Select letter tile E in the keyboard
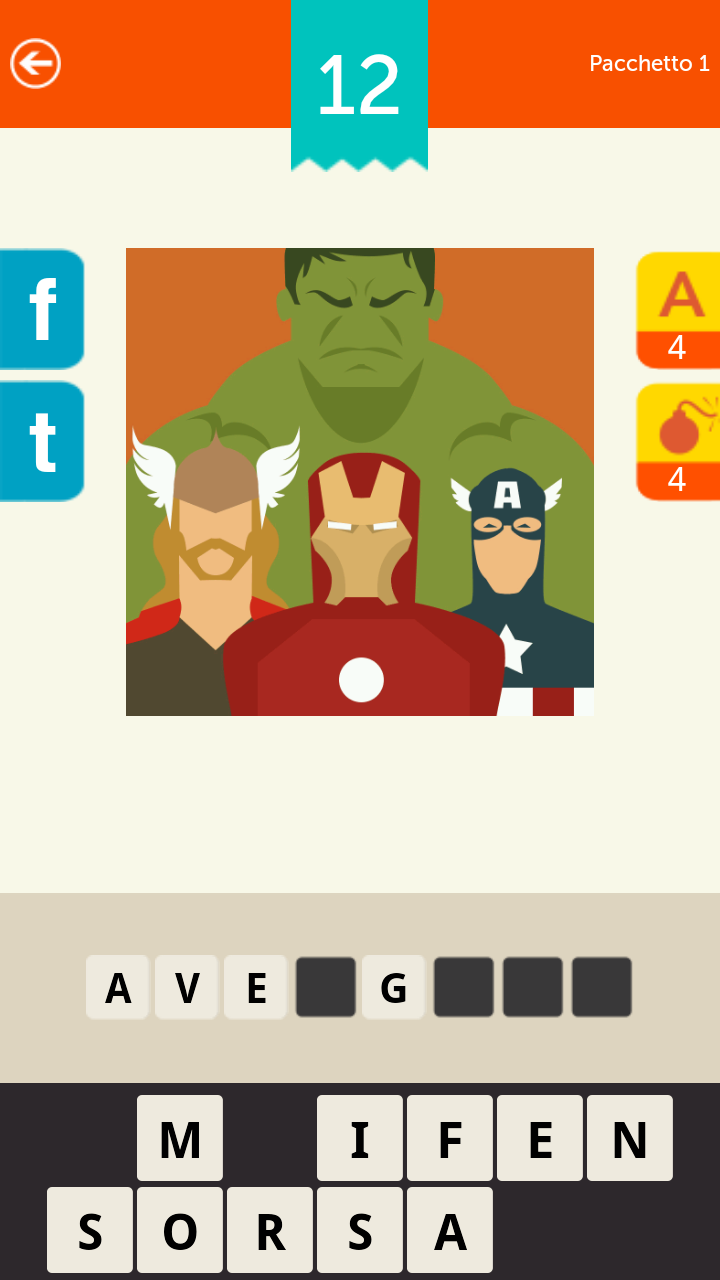The image size is (720, 1280). point(540,1138)
